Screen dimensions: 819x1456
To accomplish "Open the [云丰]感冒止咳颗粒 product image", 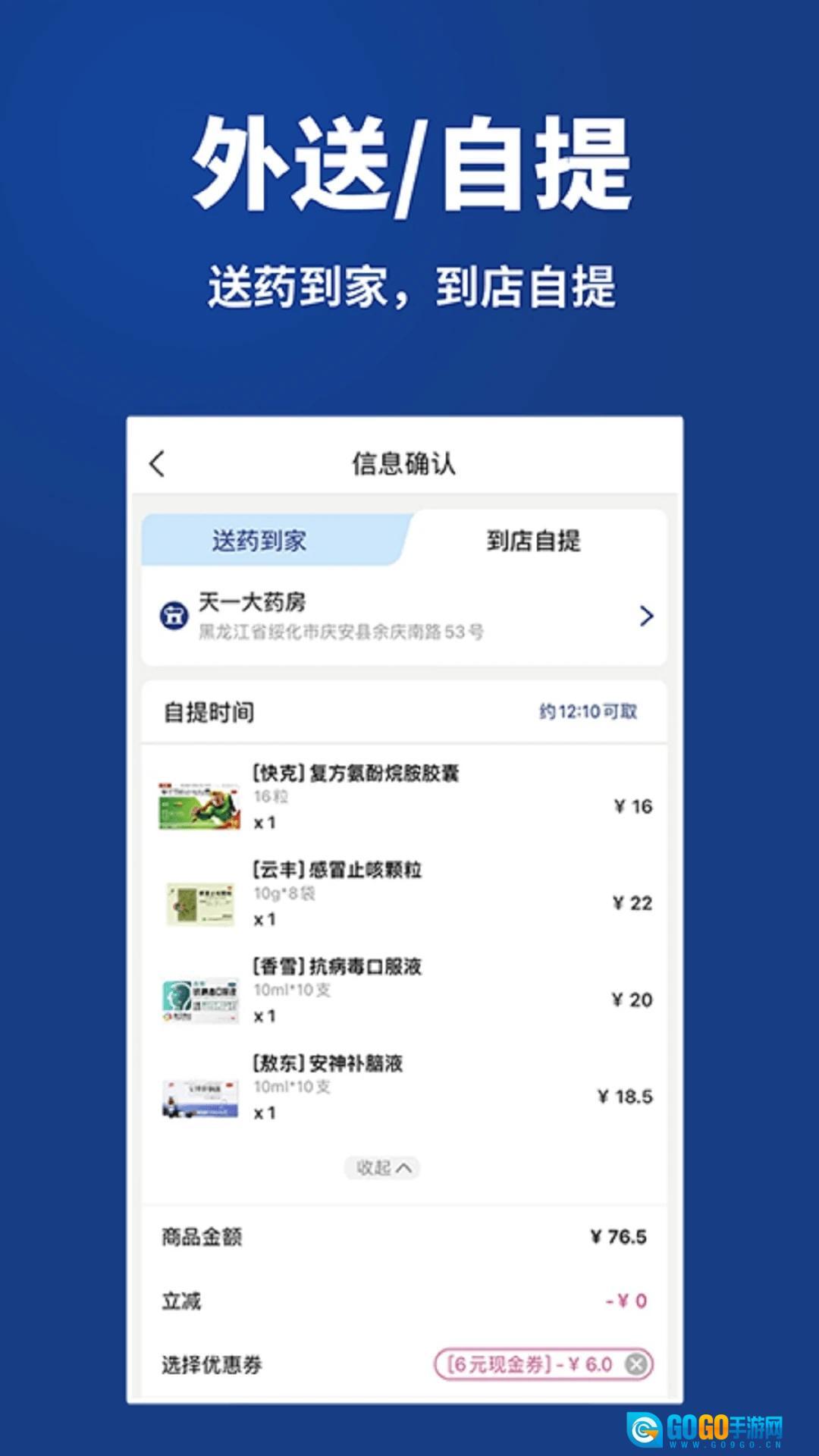I will click(201, 902).
